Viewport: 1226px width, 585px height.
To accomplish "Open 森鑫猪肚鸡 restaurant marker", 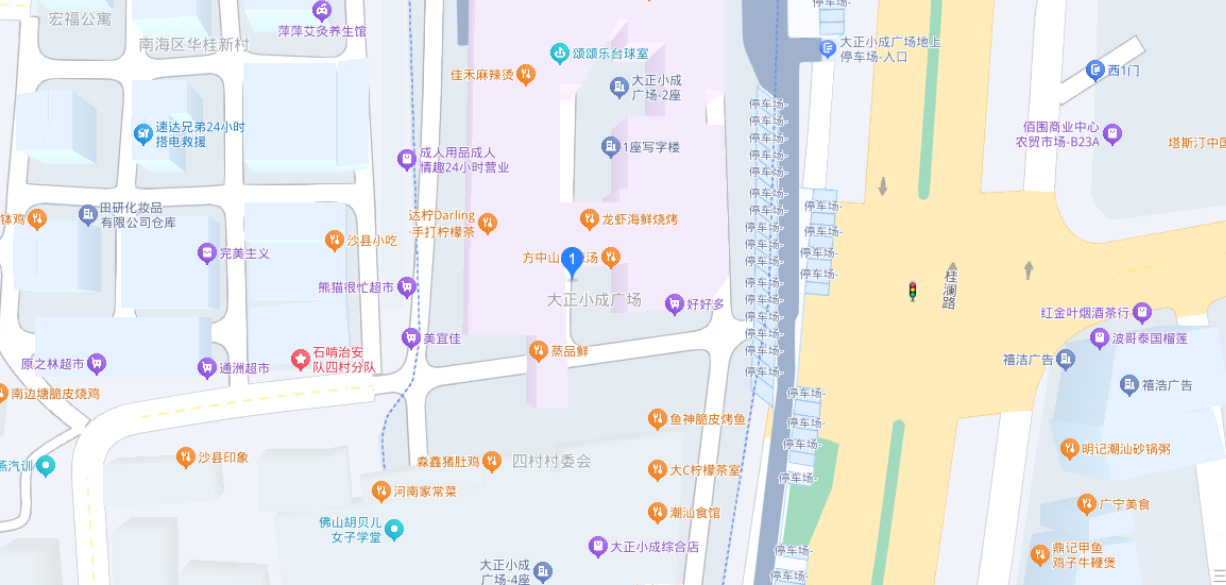I will point(491,462).
